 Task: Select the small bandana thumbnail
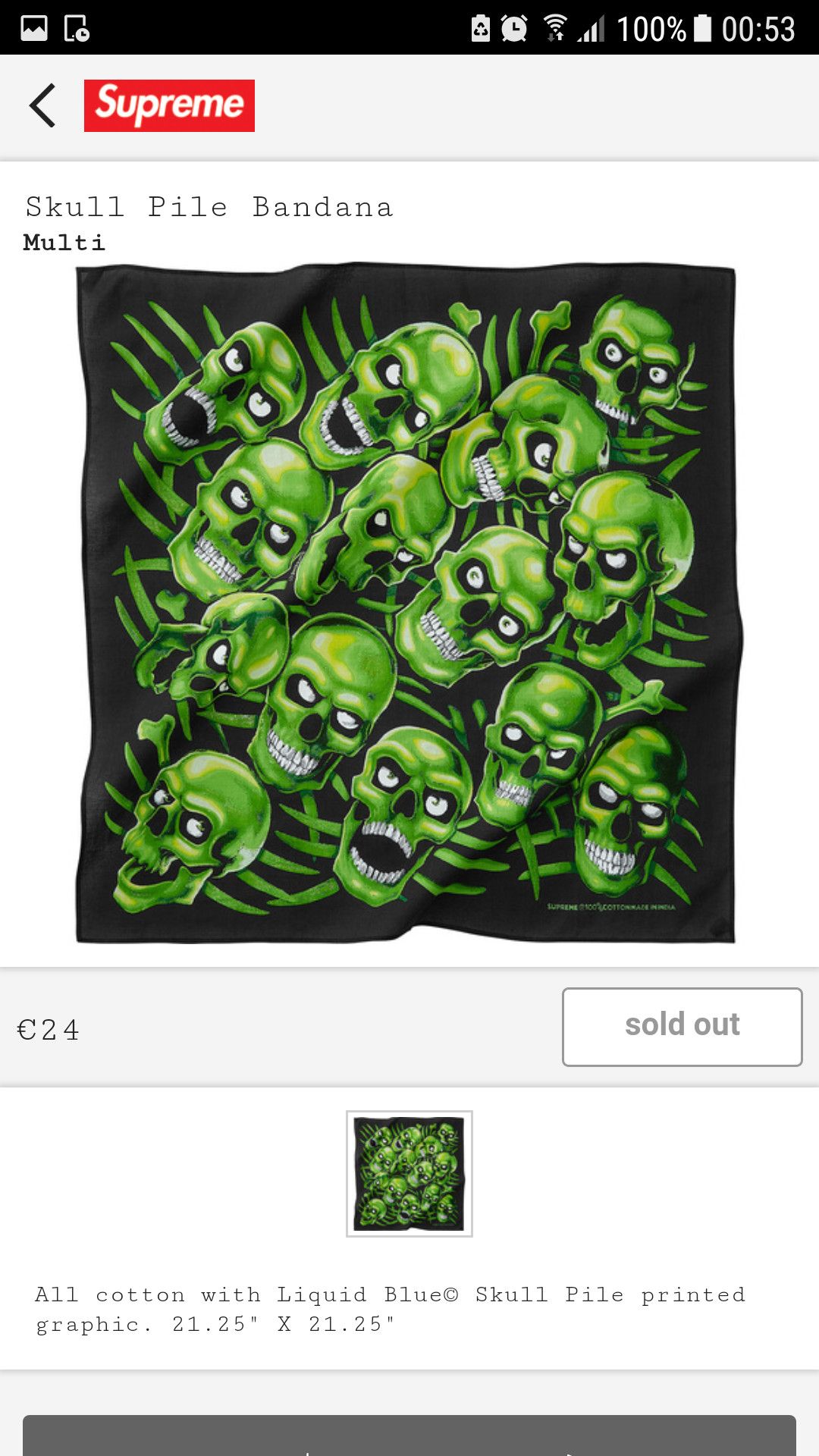[x=409, y=1174]
